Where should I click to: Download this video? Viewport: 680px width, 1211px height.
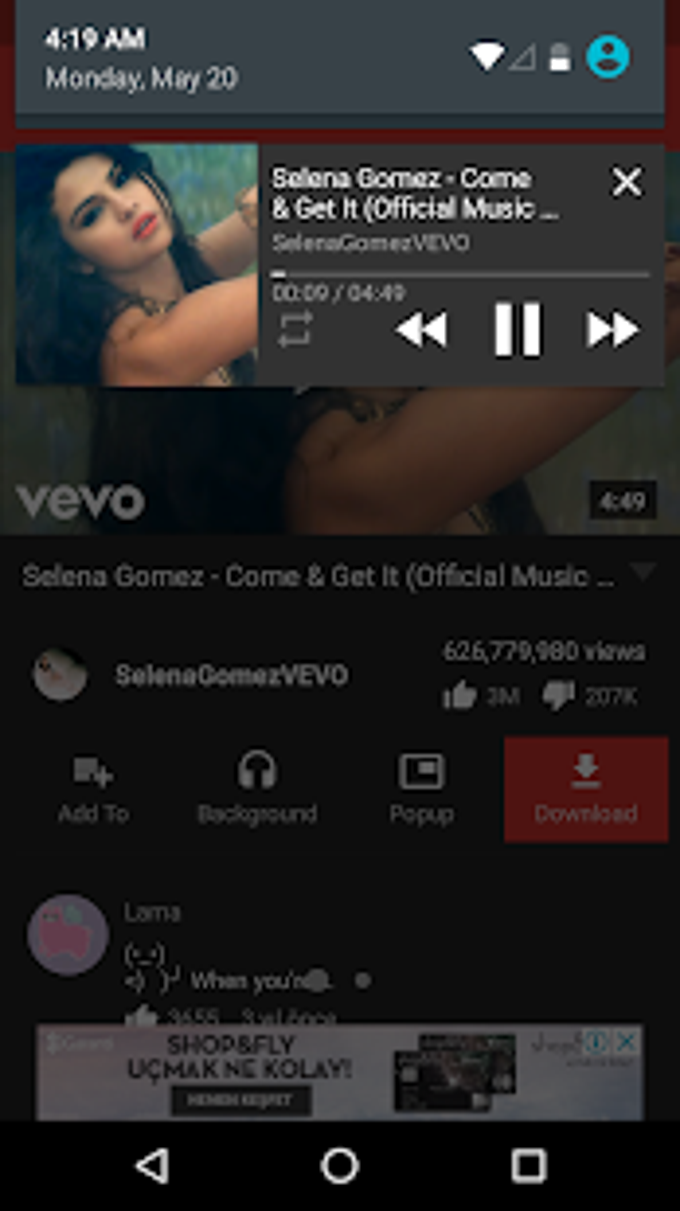tap(586, 790)
